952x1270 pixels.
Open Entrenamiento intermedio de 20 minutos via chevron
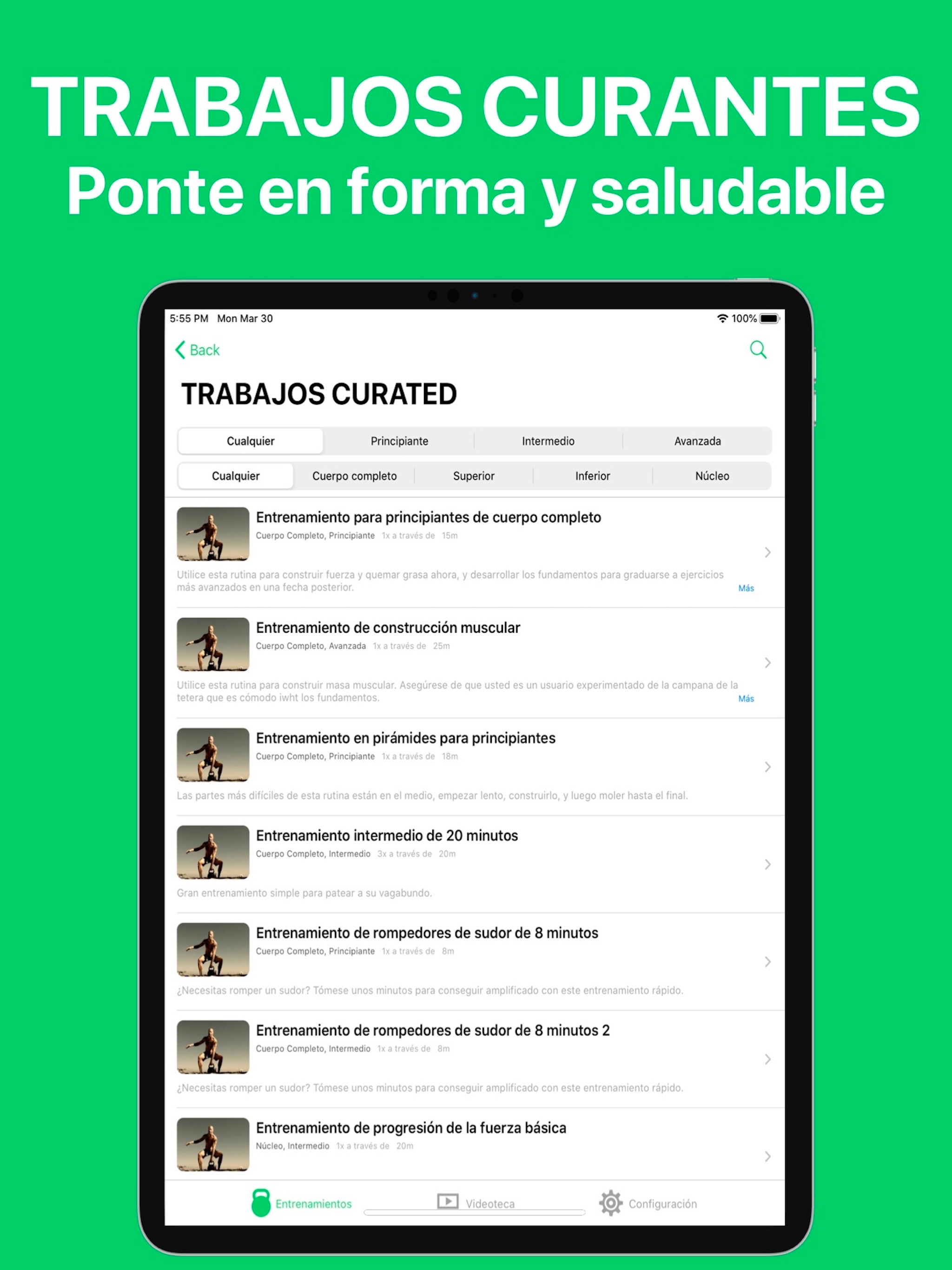click(x=767, y=864)
